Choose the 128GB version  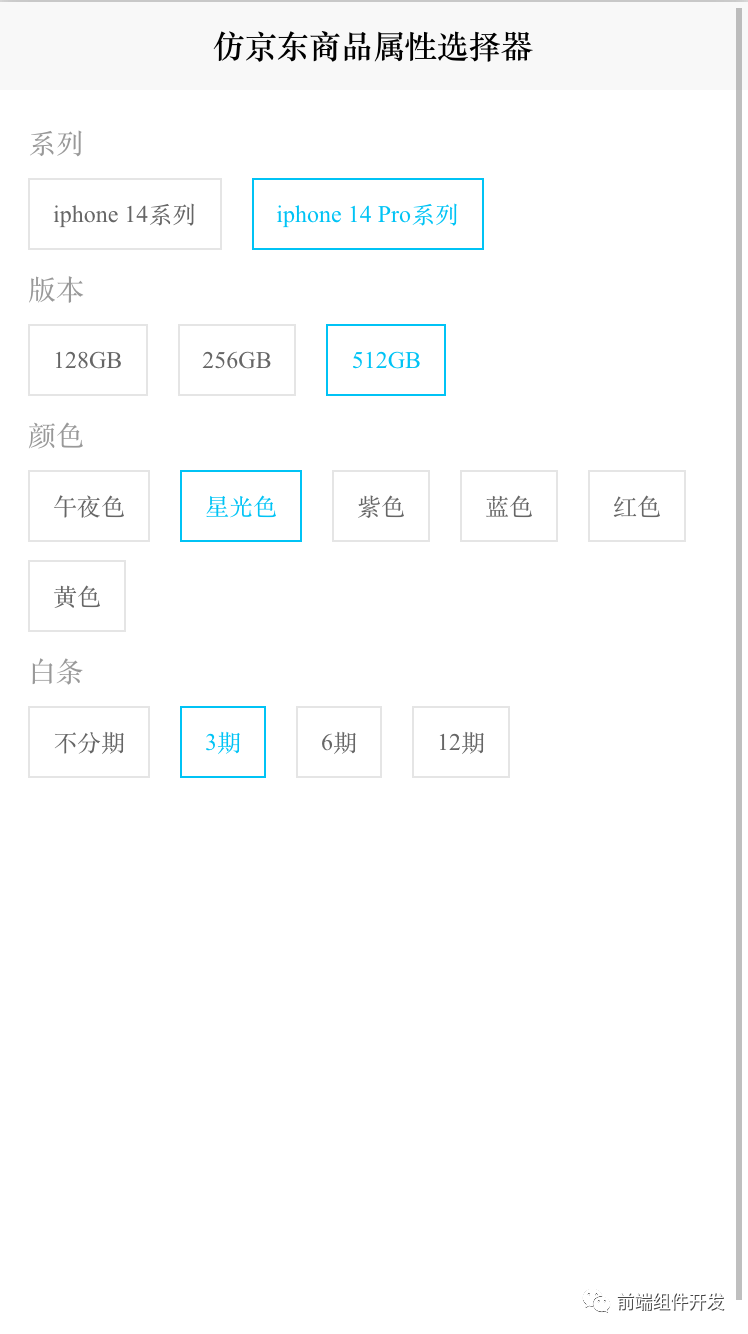coord(88,360)
